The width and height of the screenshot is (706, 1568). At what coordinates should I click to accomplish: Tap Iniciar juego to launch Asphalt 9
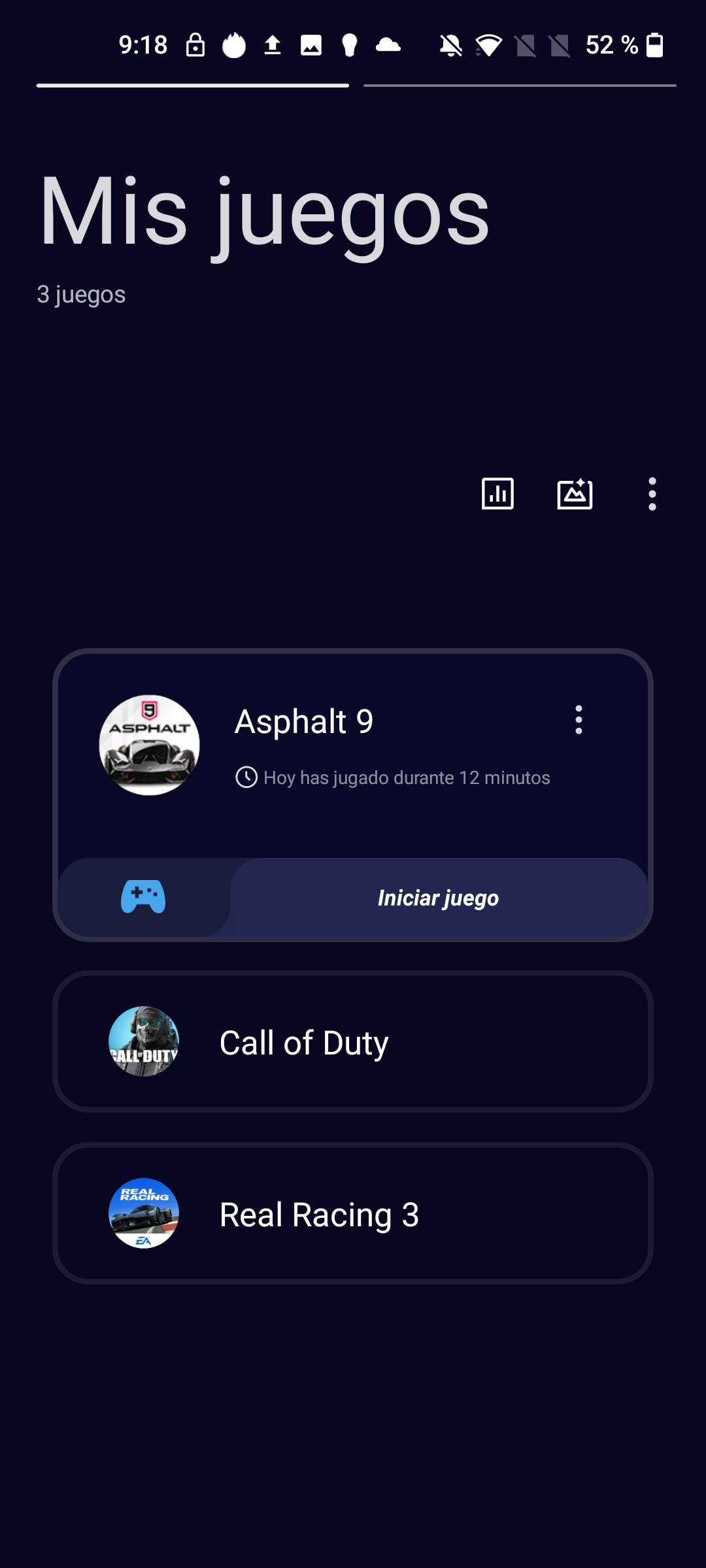coord(439,898)
